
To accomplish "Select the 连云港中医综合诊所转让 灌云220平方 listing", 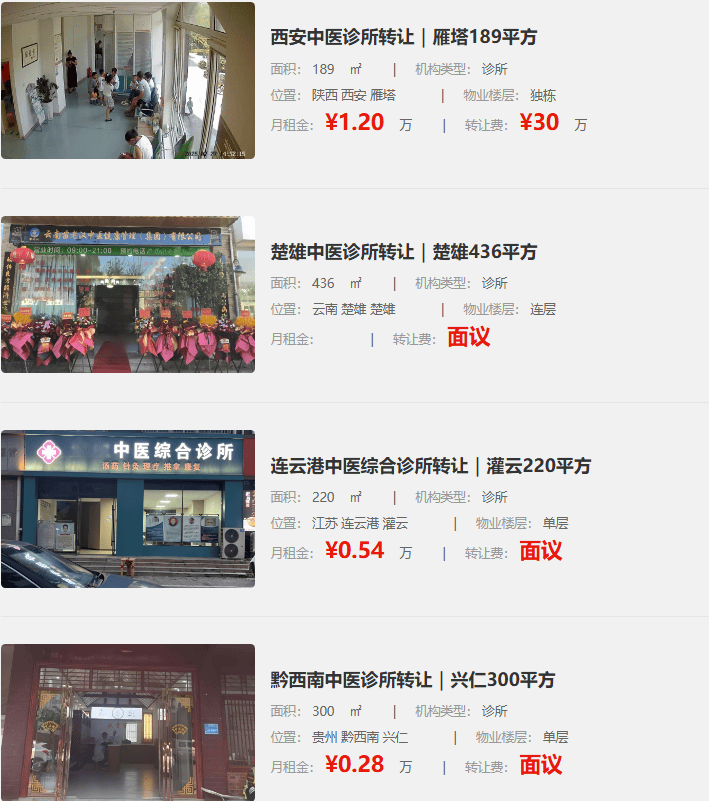I will point(431,465).
